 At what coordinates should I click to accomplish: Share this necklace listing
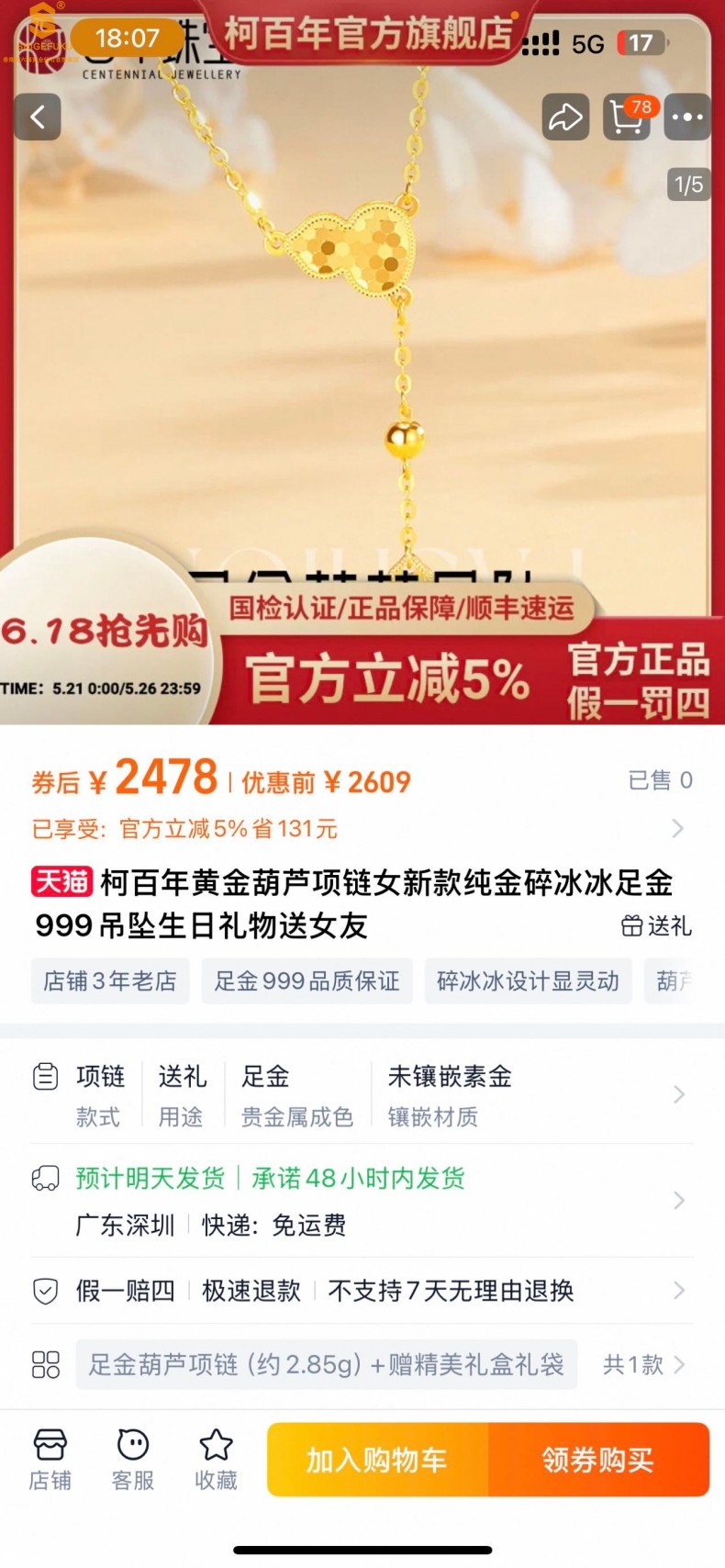[564, 118]
